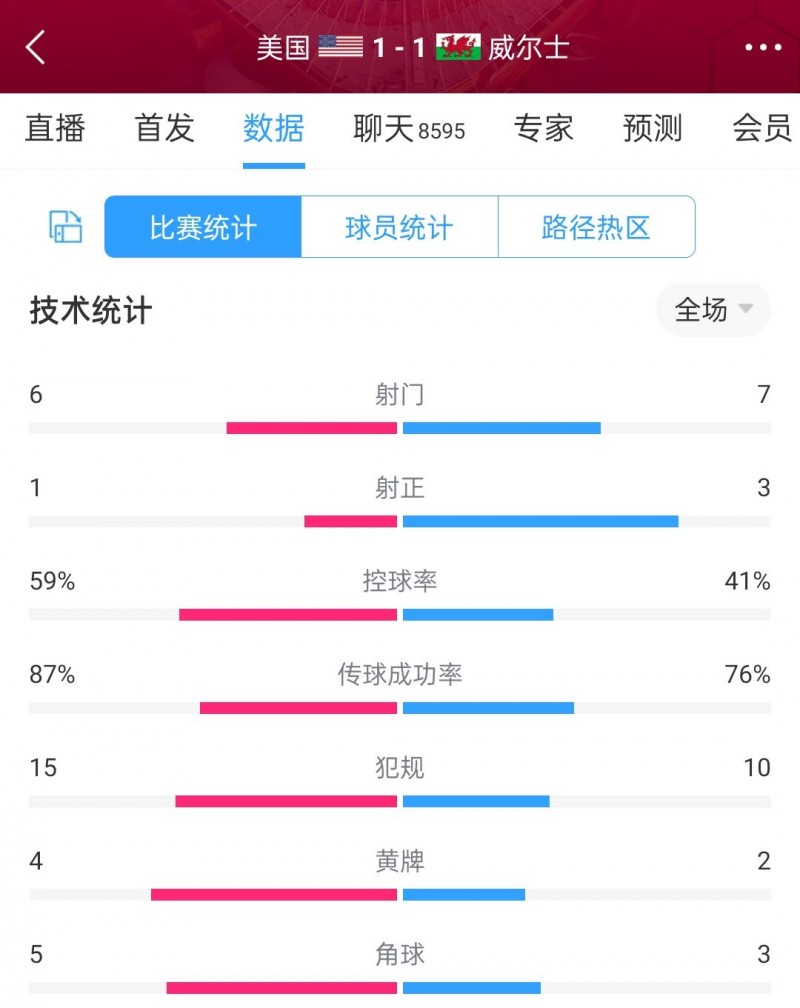This screenshot has height=1008, width=800.
Task: Go back using the top-left arrow
Action: pos(36,47)
